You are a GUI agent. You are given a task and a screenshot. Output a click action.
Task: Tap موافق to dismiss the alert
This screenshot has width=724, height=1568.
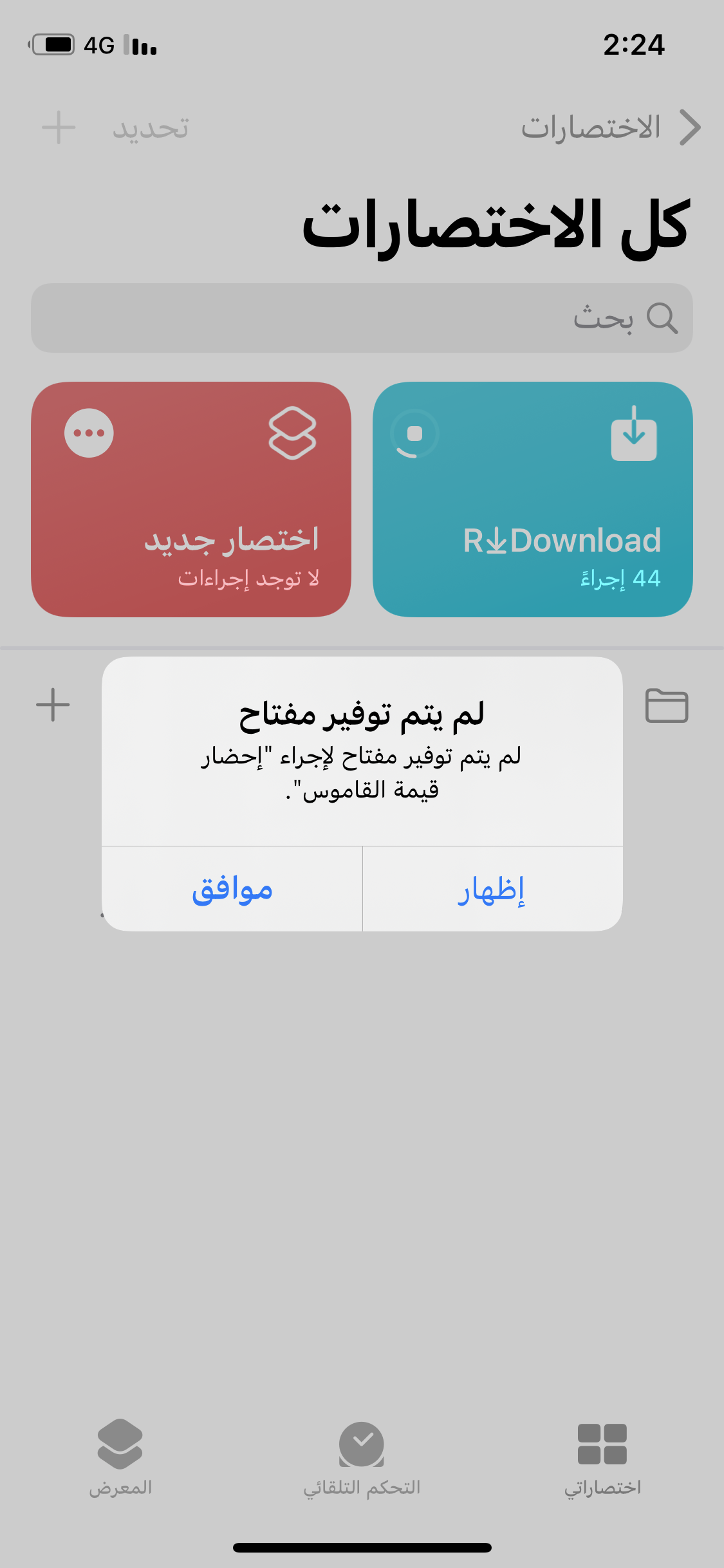point(232,889)
